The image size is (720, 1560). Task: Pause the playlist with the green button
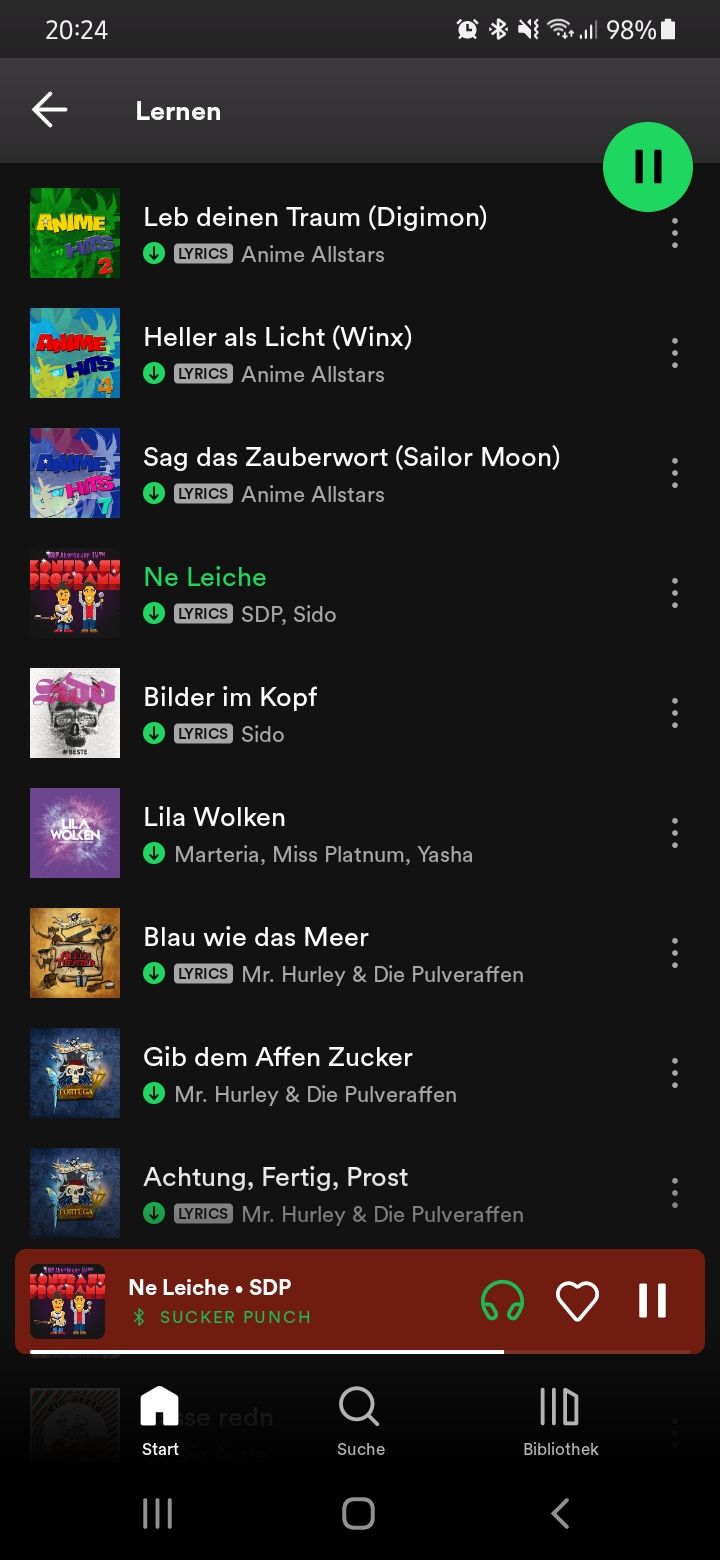(x=647, y=167)
